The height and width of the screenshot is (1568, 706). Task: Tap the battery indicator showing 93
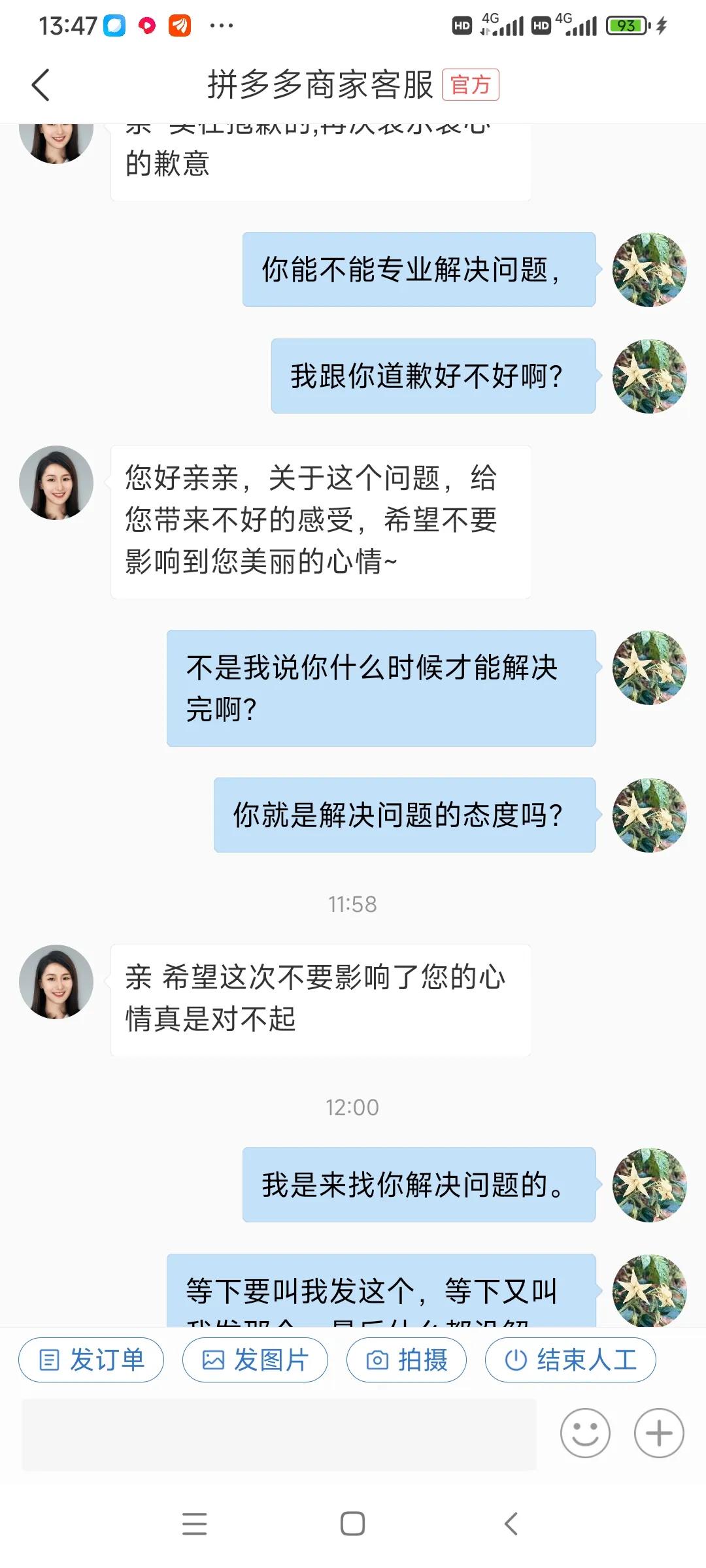[x=626, y=24]
